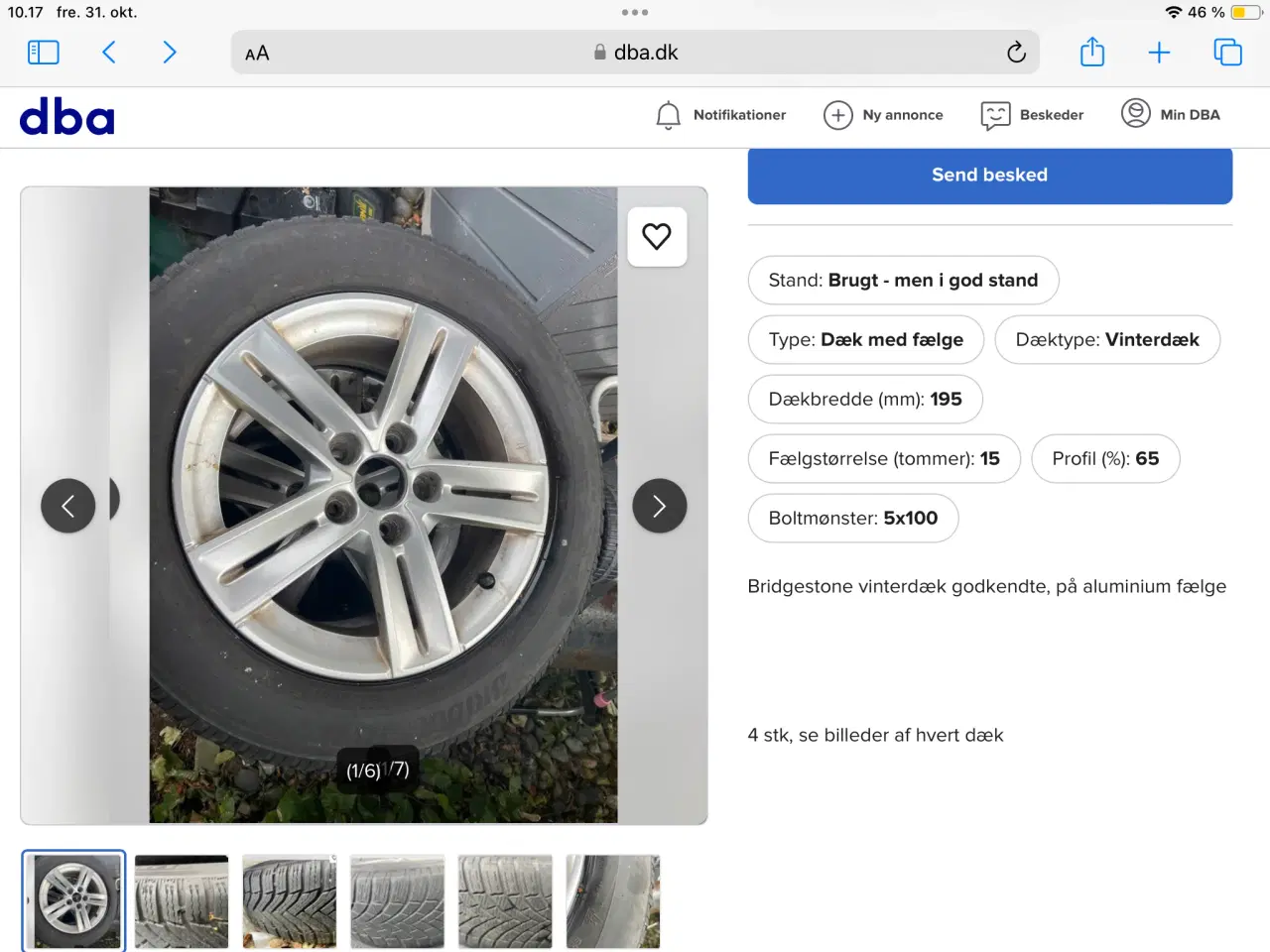Screen dimensions: 1270x952
Task: Show the previous photo in the gallery
Action: coord(68,506)
